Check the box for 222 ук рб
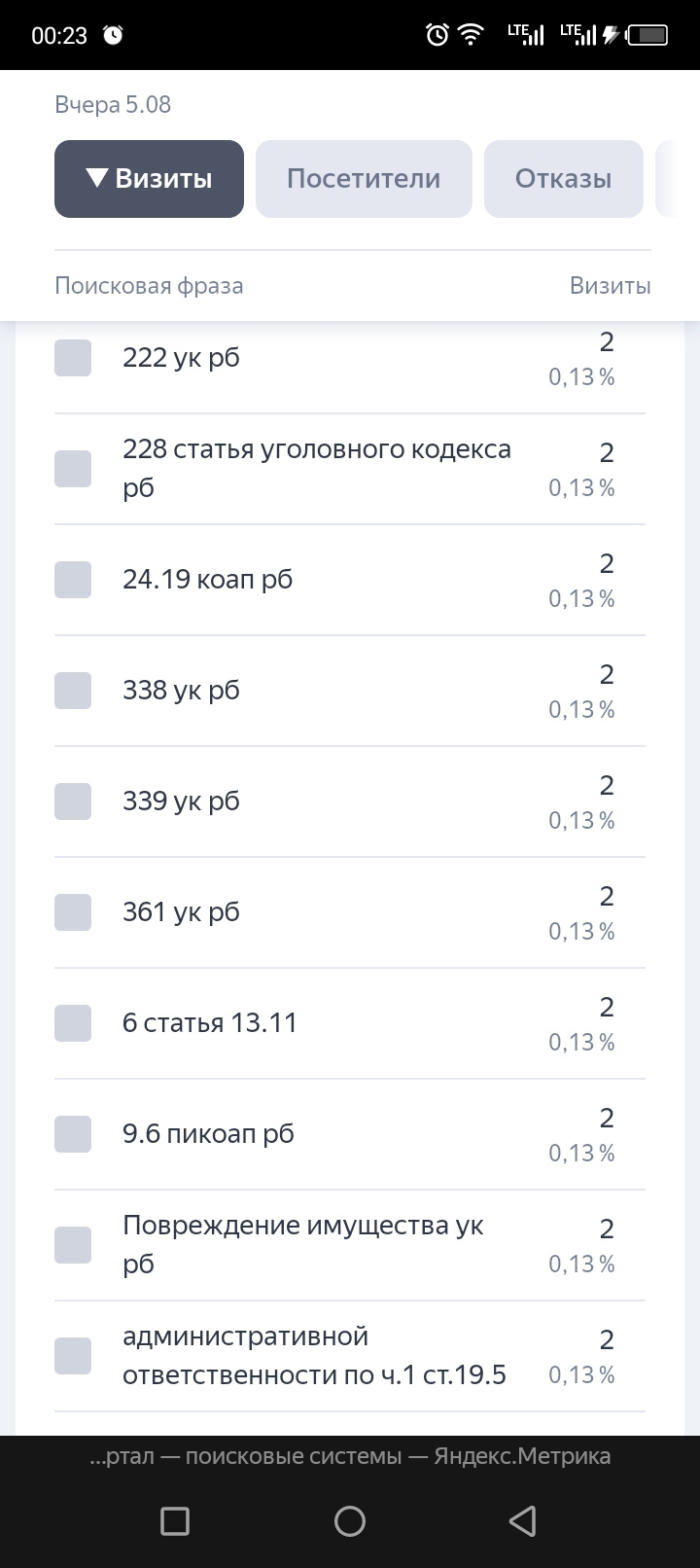700x1568 pixels. (x=73, y=358)
